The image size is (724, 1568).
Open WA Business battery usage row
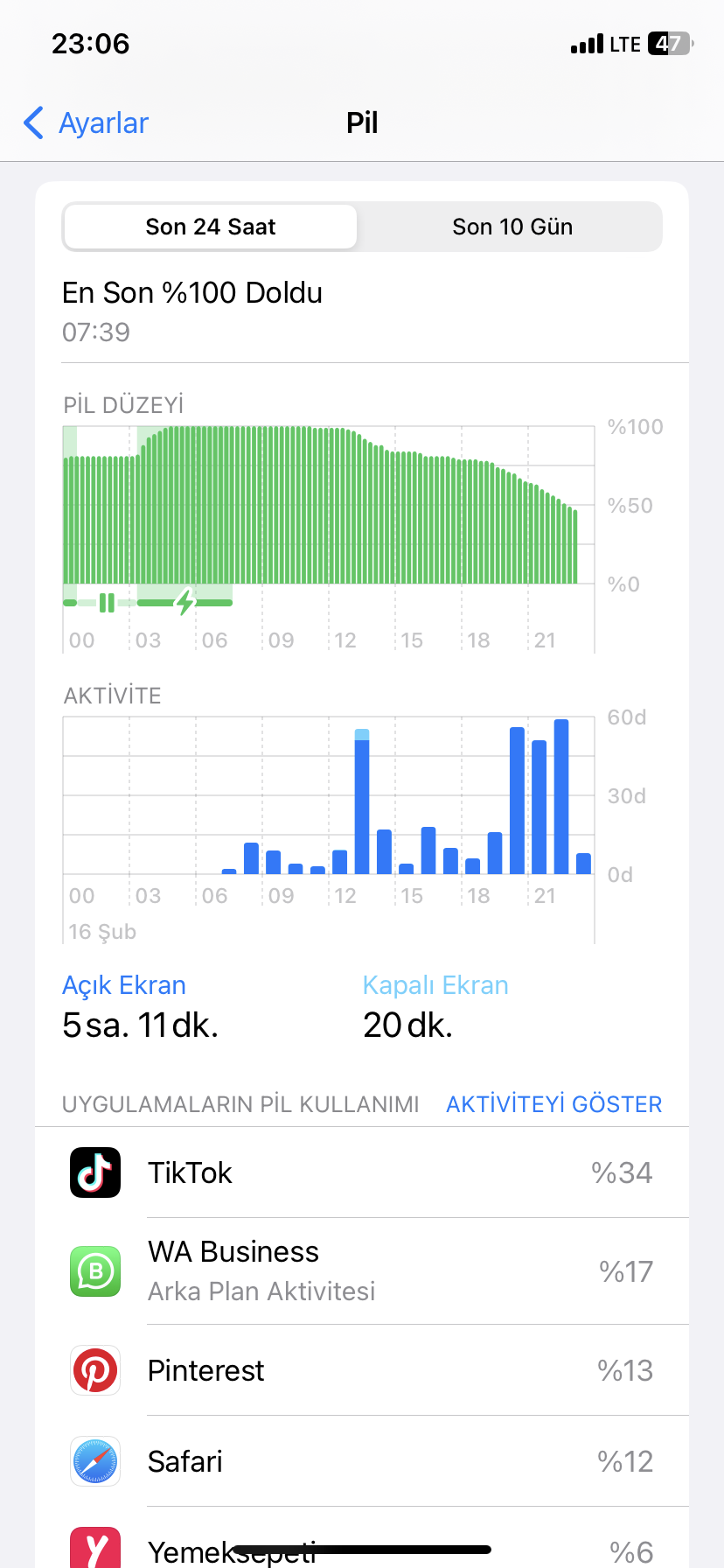[x=362, y=1271]
